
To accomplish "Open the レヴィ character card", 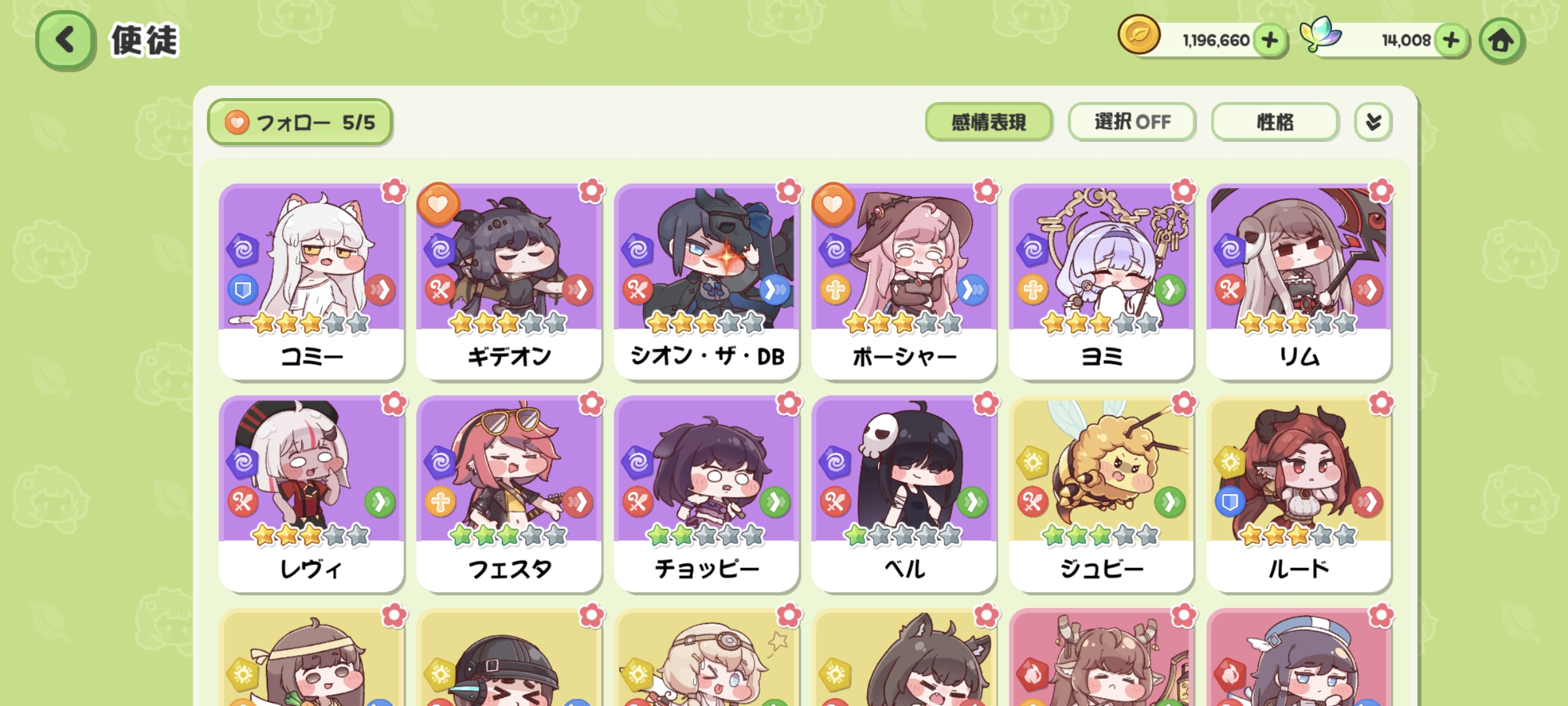I will 312,494.
